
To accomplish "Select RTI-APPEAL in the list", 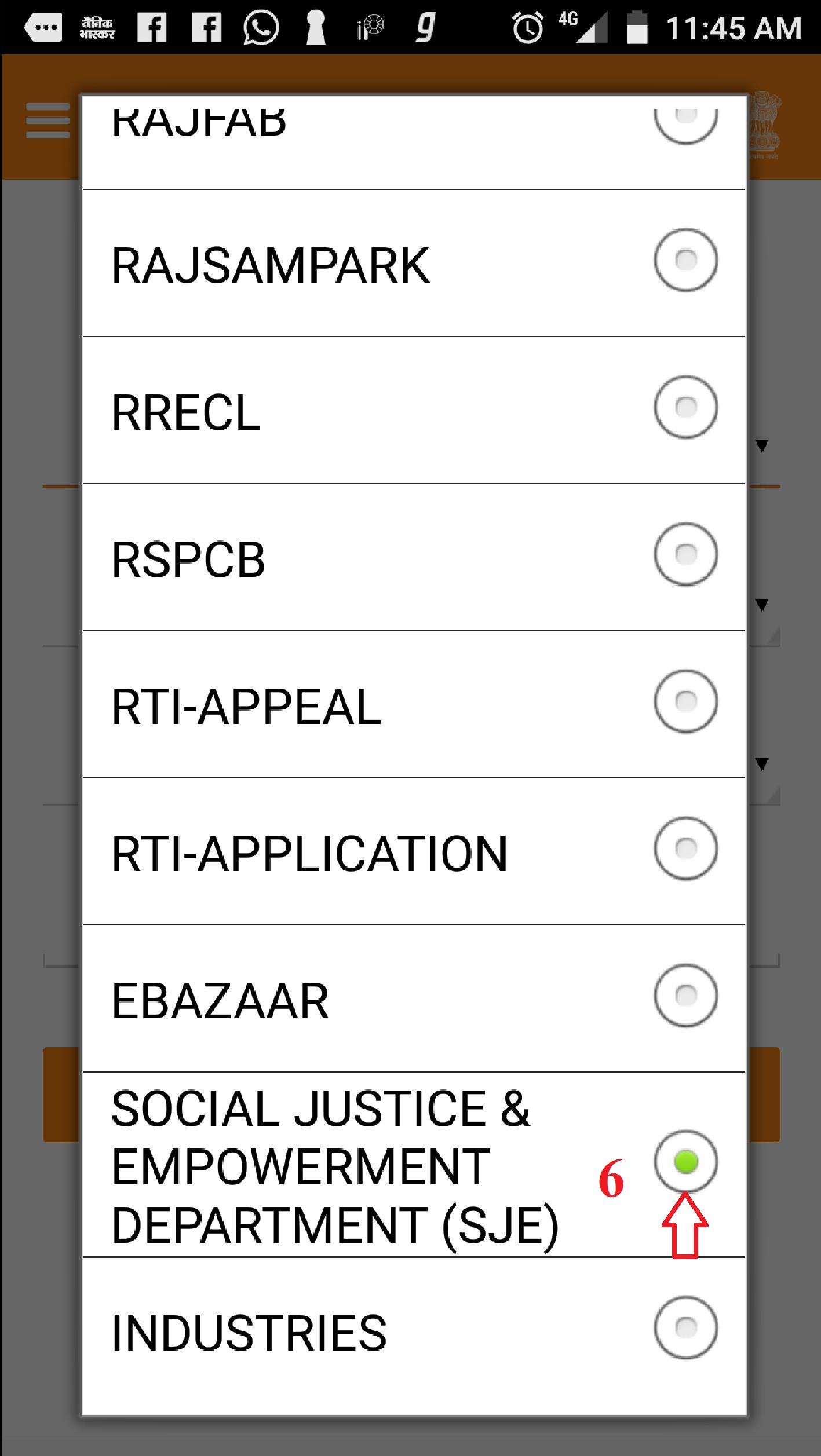I will [414, 705].
